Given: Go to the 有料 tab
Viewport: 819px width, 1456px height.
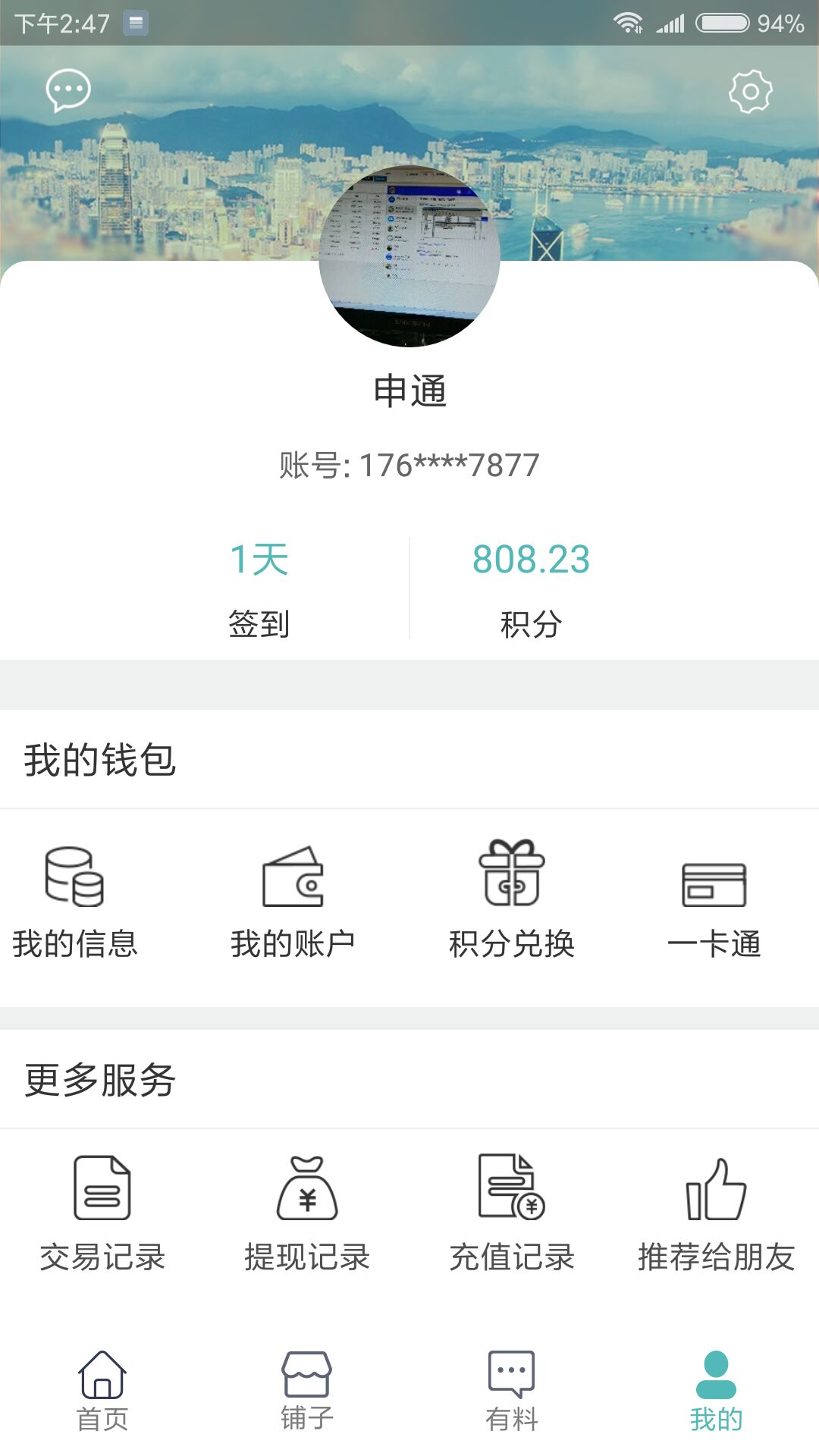Looking at the screenshot, I should [512, 1391].
